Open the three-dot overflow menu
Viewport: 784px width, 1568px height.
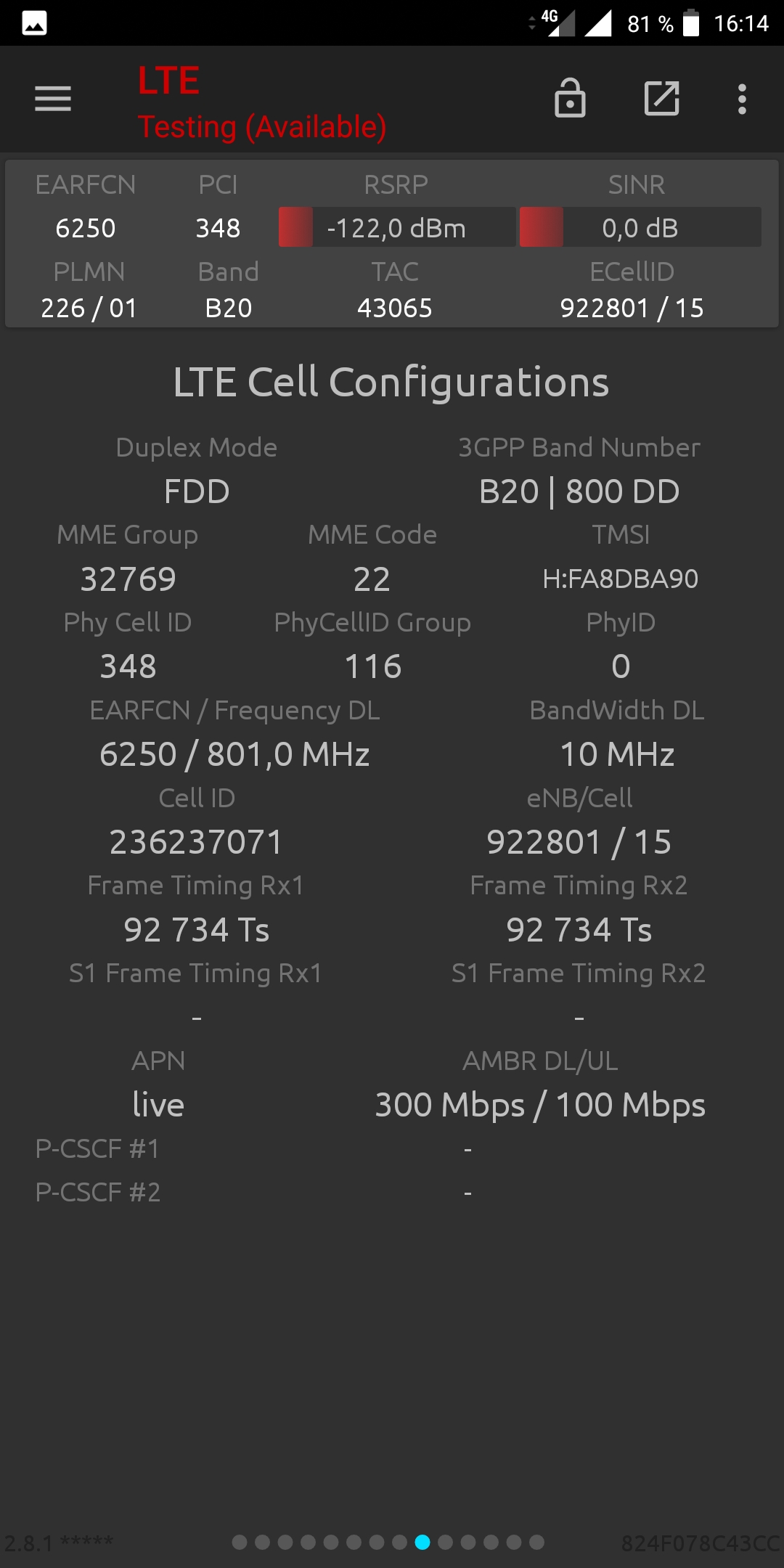(742, 99)
